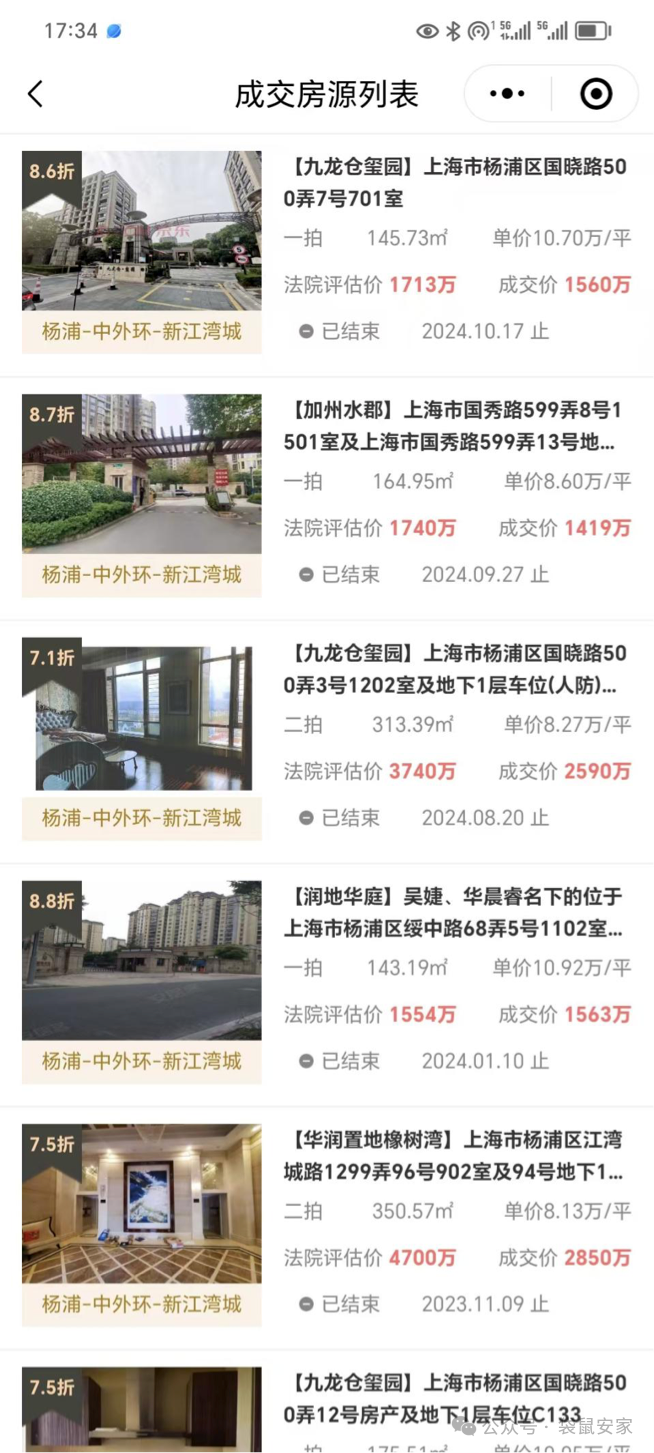This screenshot has width=654, height=1453.
Task: Open the 九龙仓玺园 7号701室 listing
Action: 455,183
